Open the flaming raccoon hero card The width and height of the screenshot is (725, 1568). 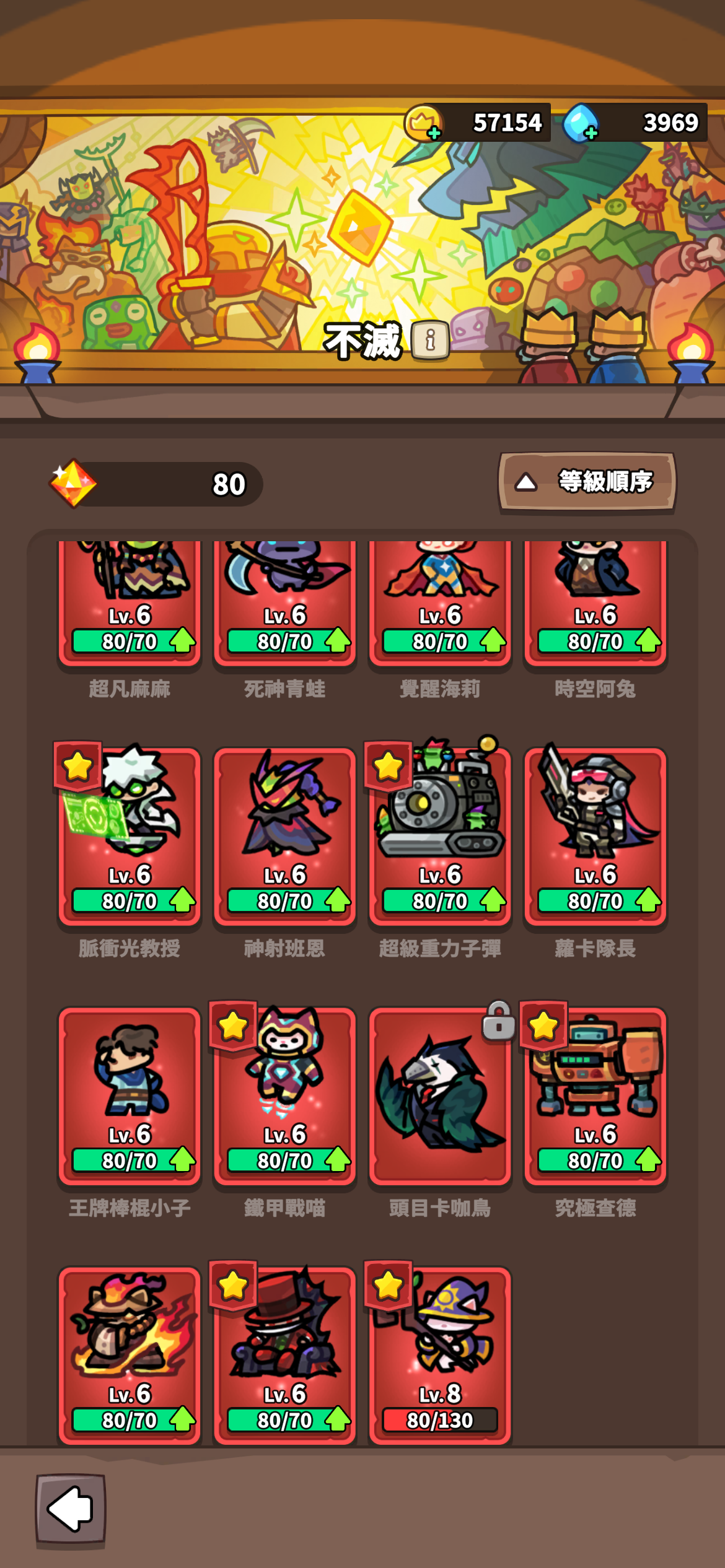click(130, 1355)
